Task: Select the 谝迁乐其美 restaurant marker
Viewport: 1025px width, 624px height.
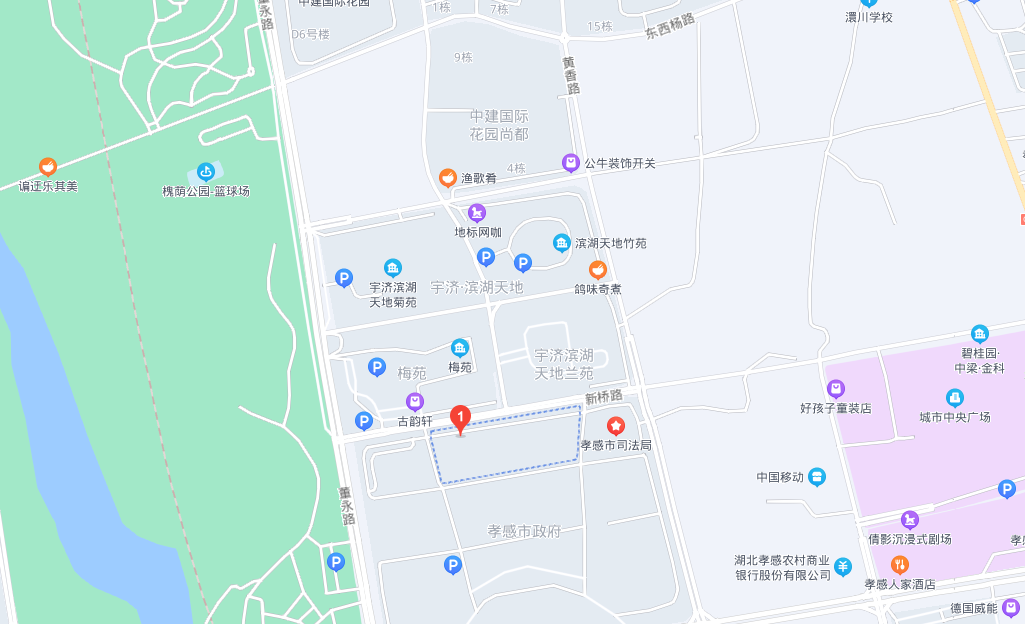Action: click(48, 167)
